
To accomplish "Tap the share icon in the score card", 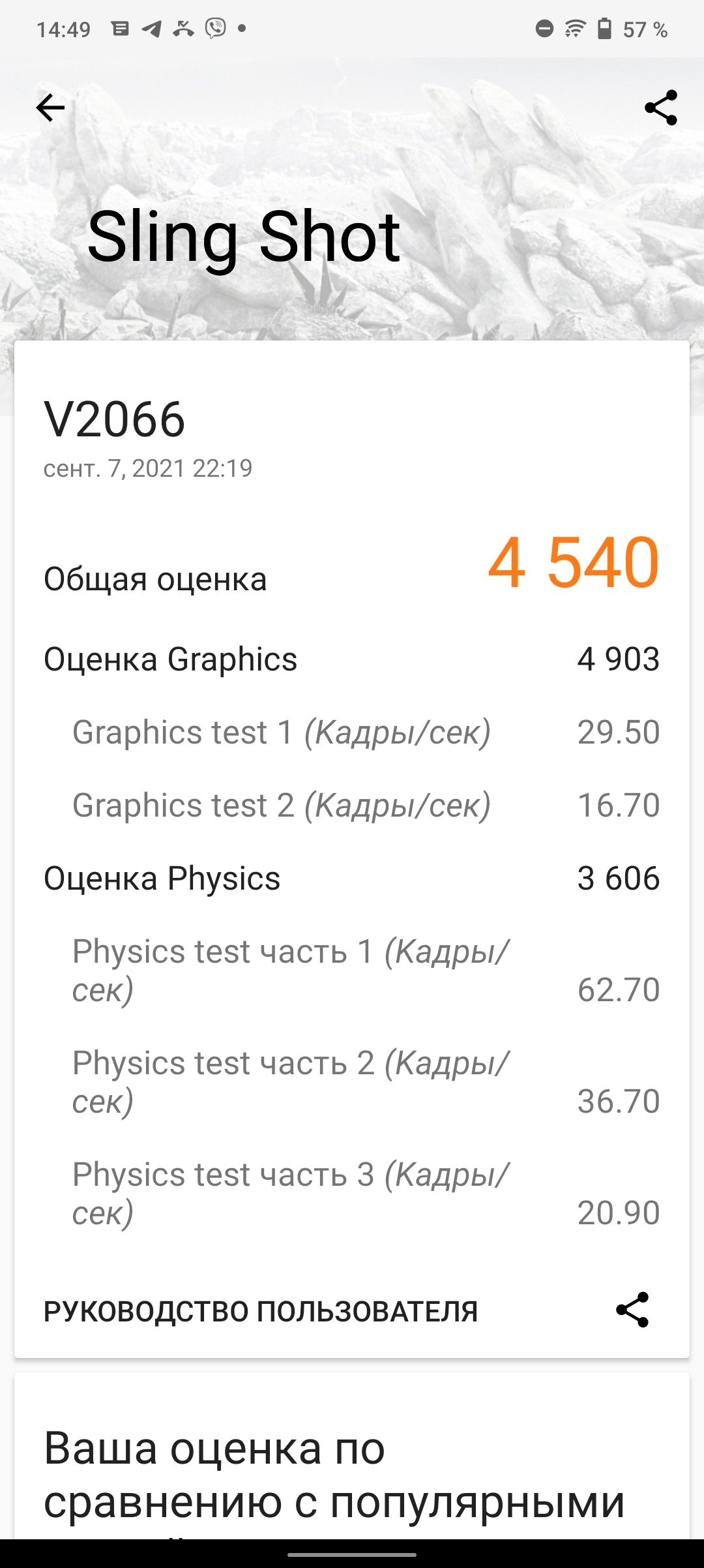I will 632,1310.
